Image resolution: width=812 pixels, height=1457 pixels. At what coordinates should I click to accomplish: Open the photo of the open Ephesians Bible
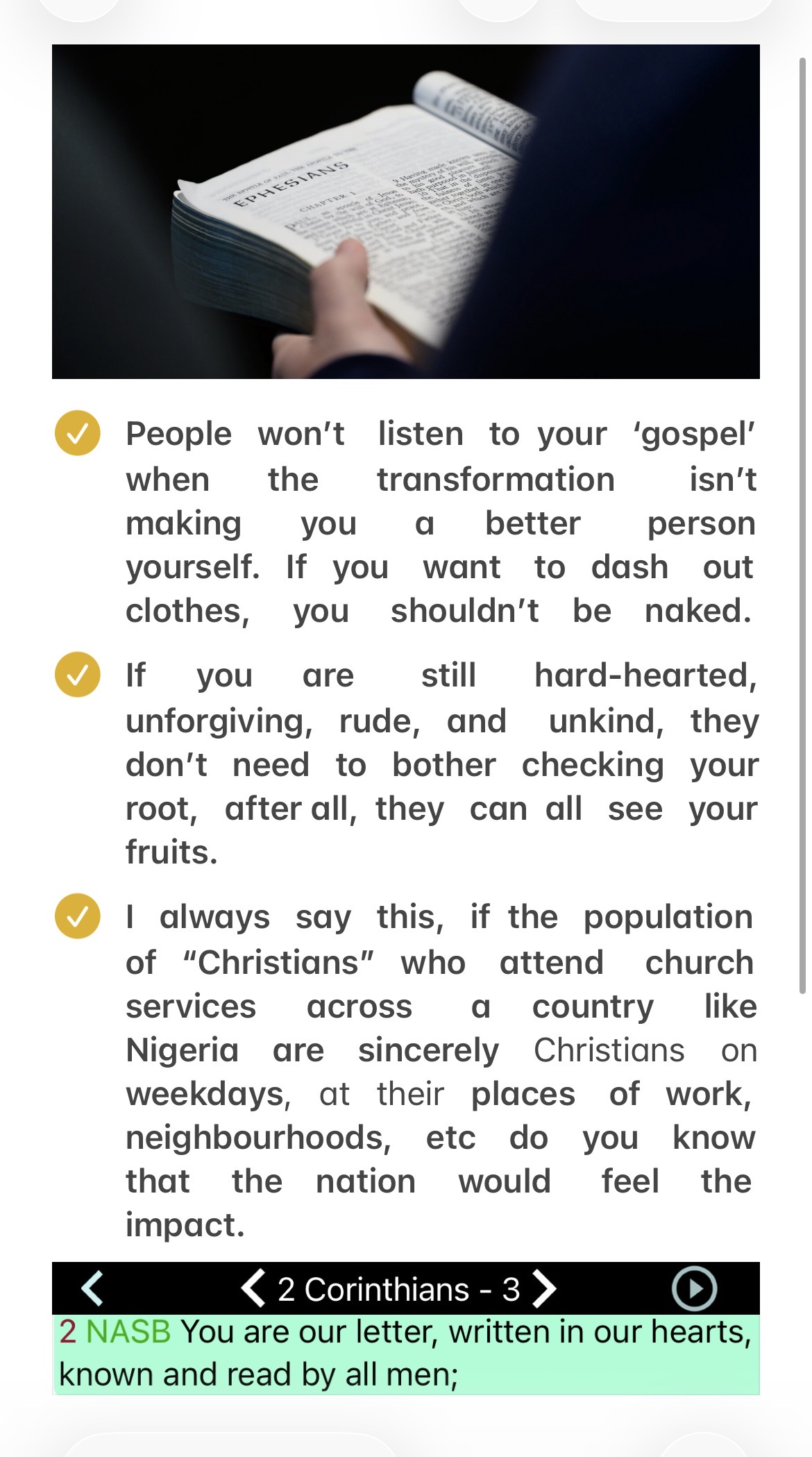(405, 212)
